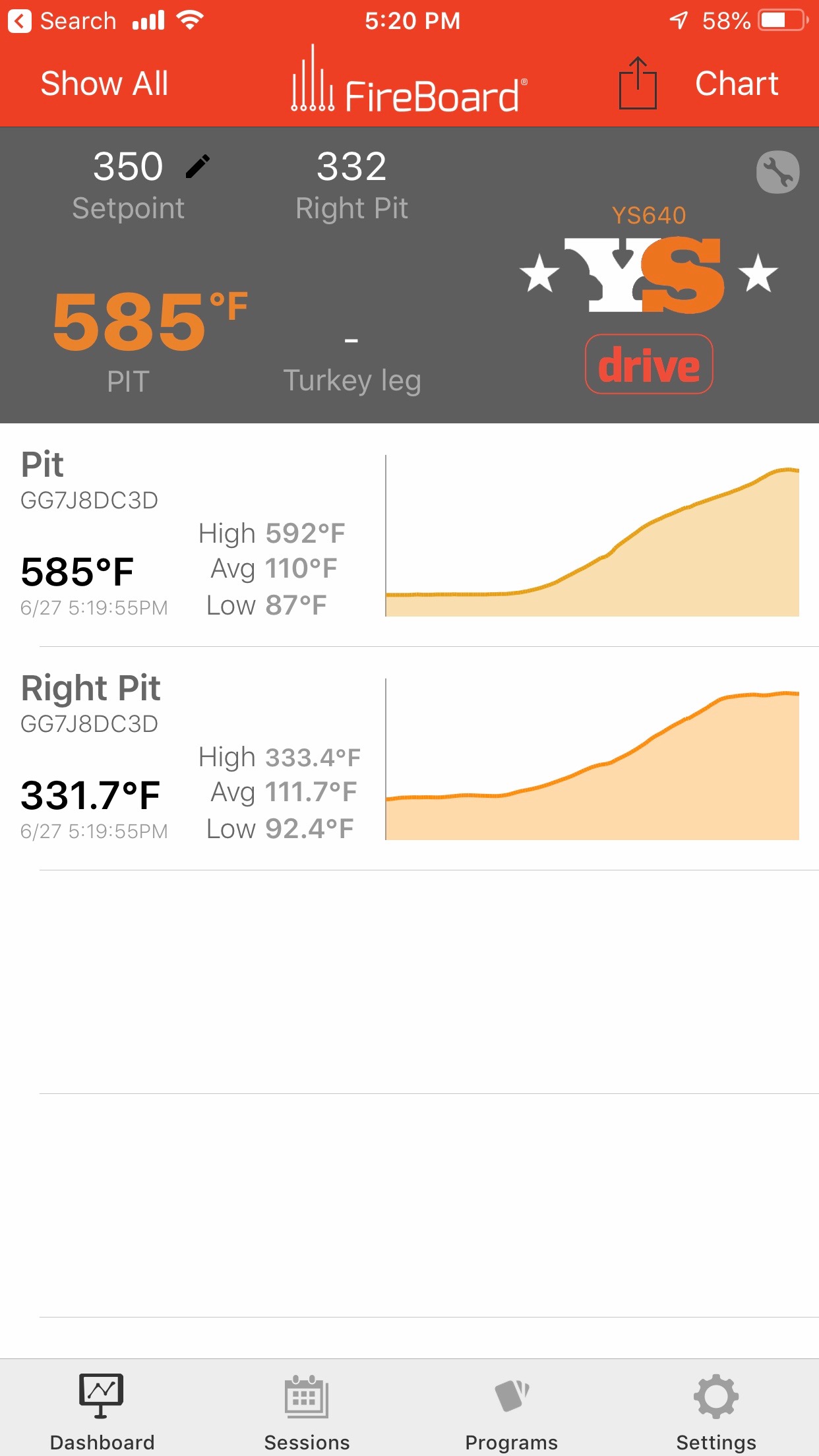Tap the Show All button
Image resolution: width=819 pixels, height=1456 pixels.
pos(104,84)
